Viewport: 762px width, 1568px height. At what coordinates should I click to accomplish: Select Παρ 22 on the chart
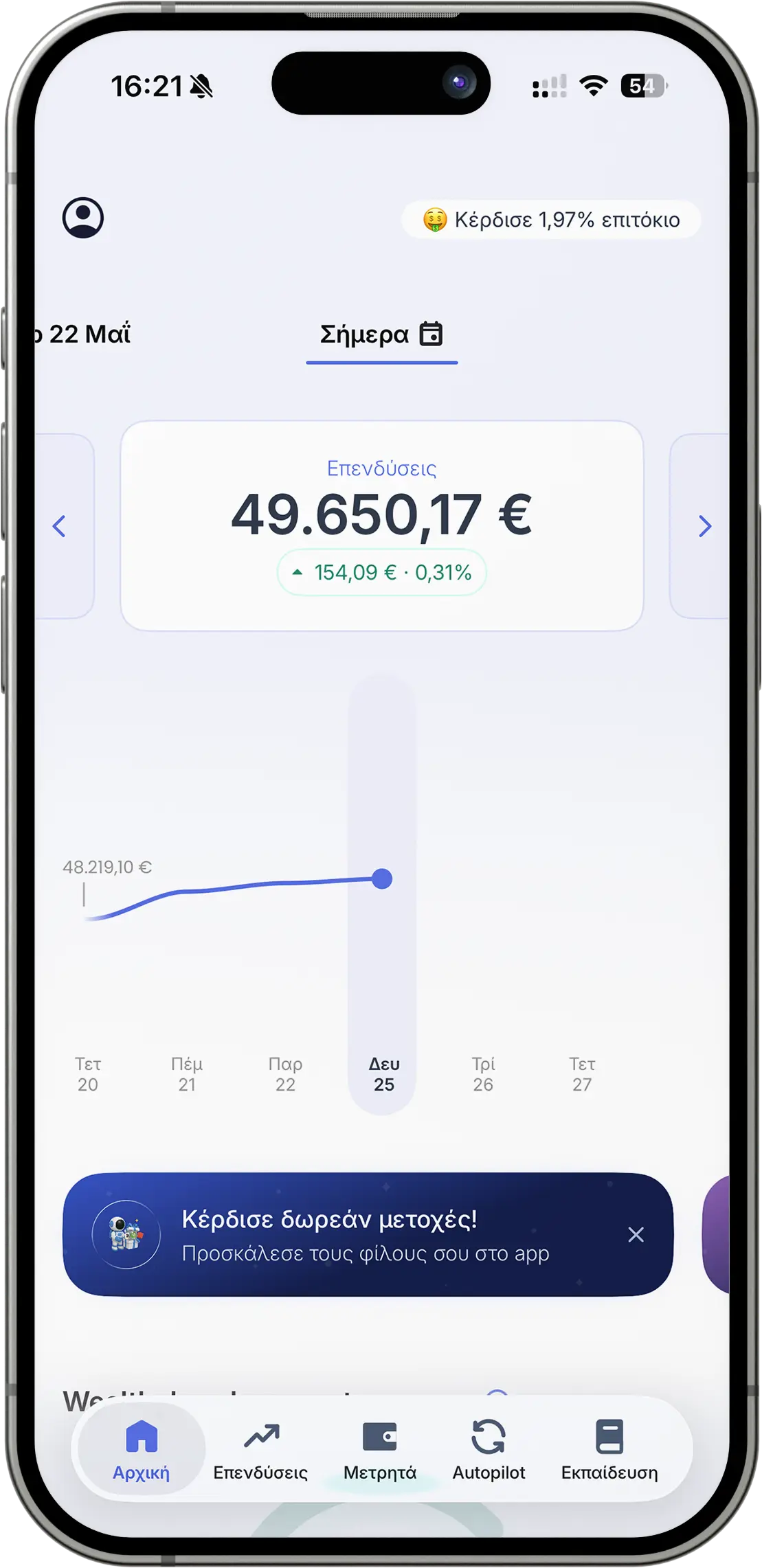[x=285, y=1074]
